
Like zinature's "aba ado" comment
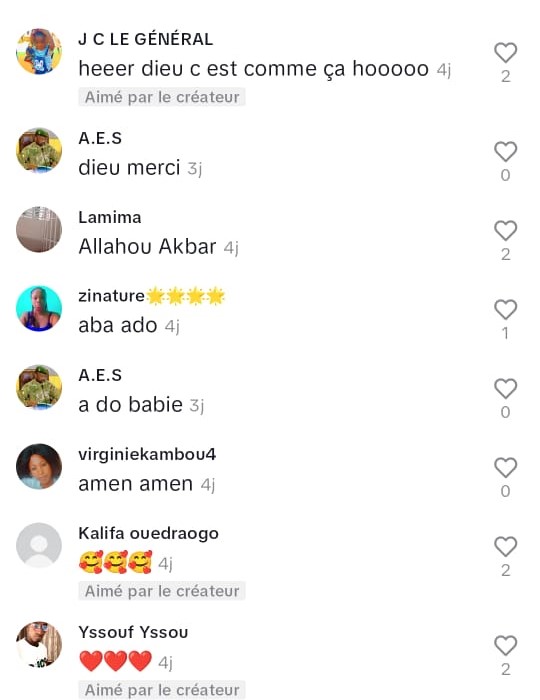(505, 310)
